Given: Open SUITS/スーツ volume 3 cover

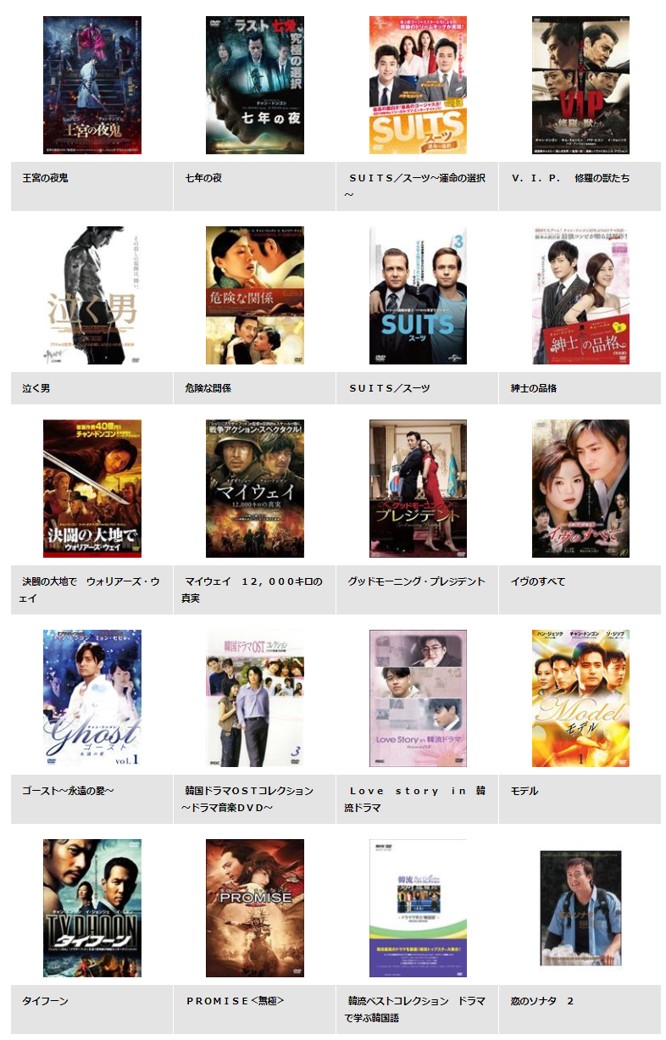Looking at the screenshot, I should [x=418, y=295].
